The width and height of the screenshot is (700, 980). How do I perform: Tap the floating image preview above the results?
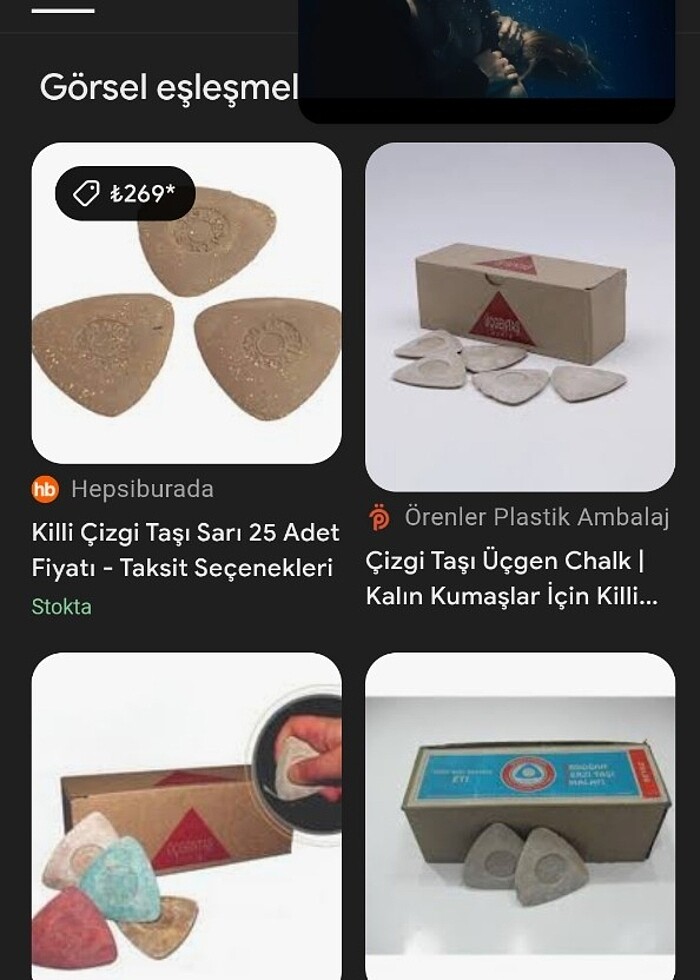click(486, 55)
